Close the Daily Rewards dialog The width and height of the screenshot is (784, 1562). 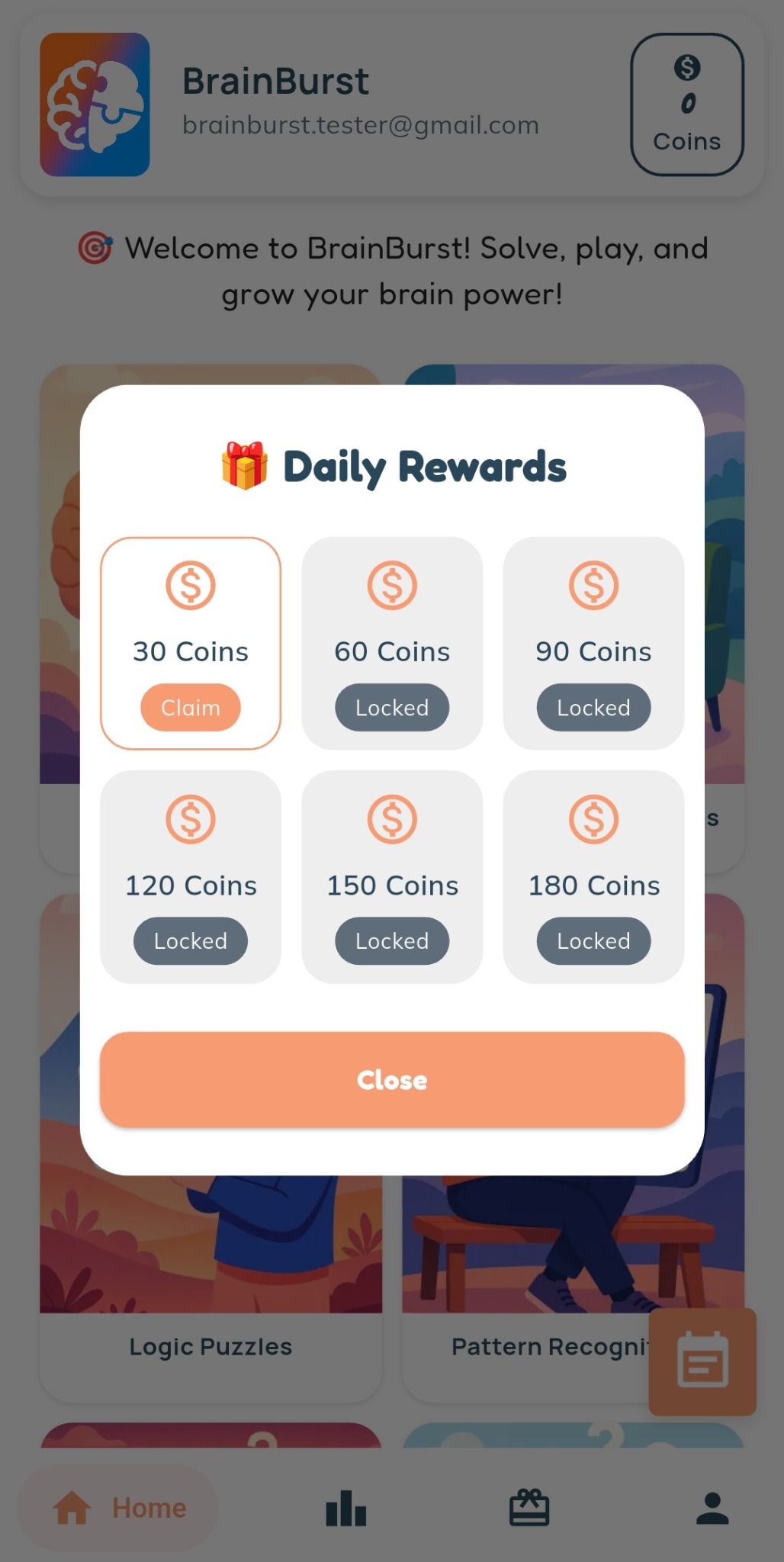pos(392,1079)
